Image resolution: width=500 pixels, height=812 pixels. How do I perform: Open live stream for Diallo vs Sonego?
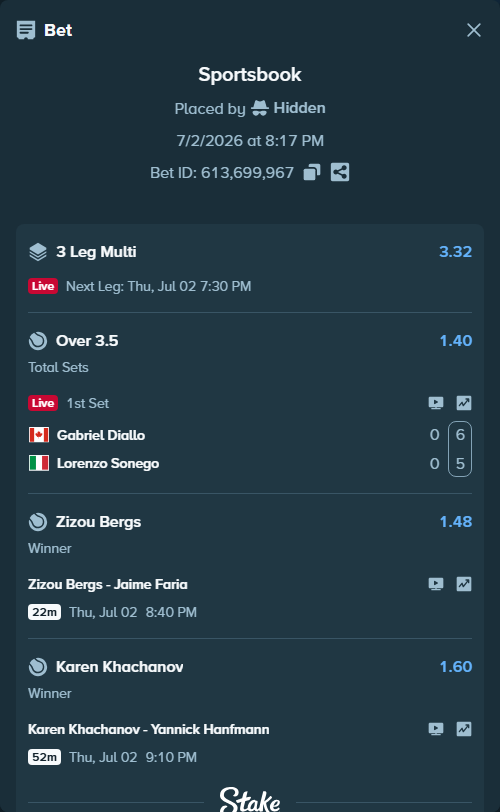coord(436,403)
